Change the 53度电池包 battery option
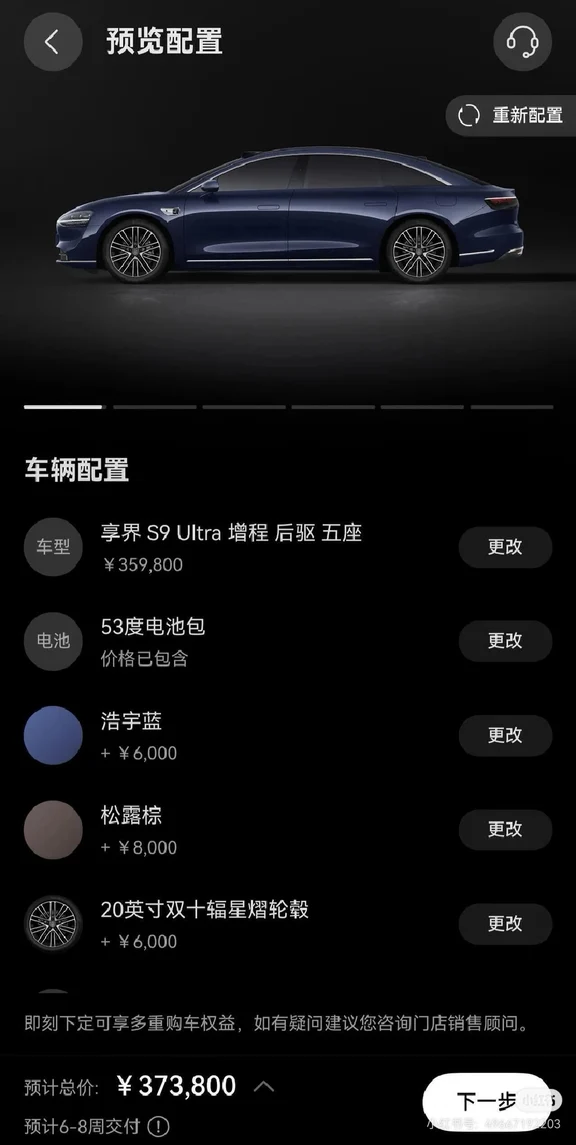Screen dimensions: 576x1145 point(505,641)
